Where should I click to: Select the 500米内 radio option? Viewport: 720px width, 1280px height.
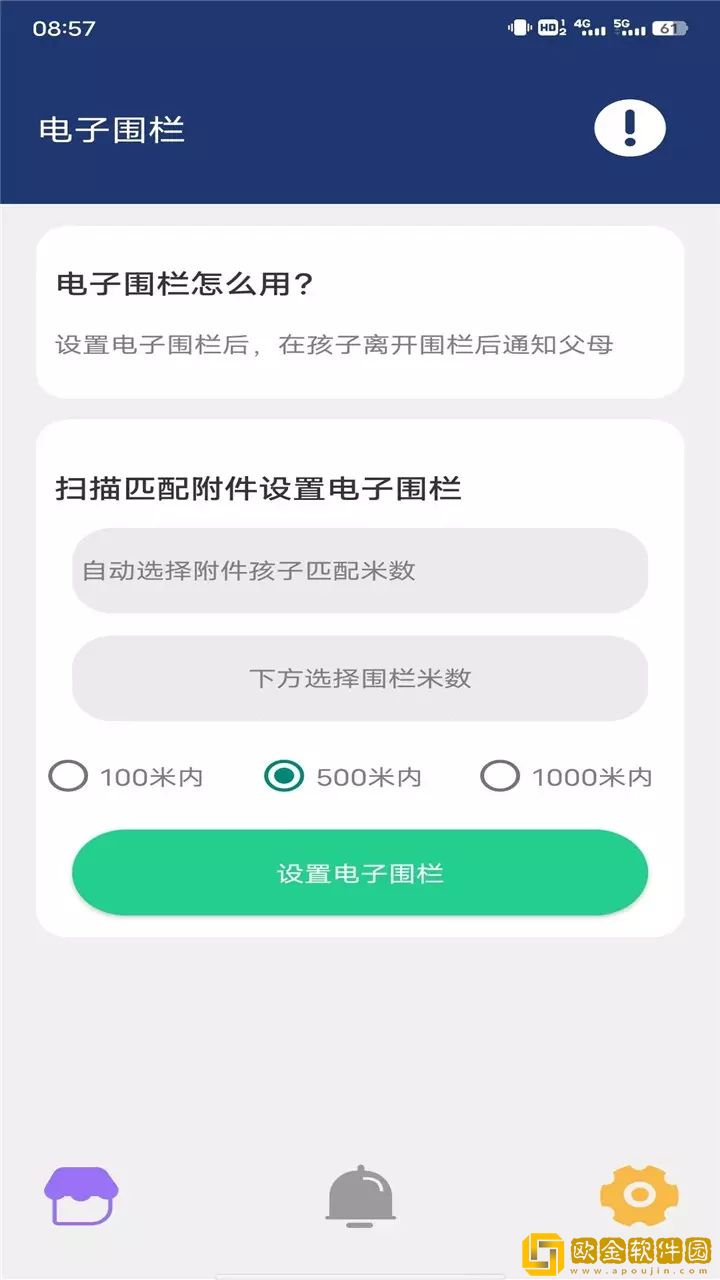click(285, 775)
